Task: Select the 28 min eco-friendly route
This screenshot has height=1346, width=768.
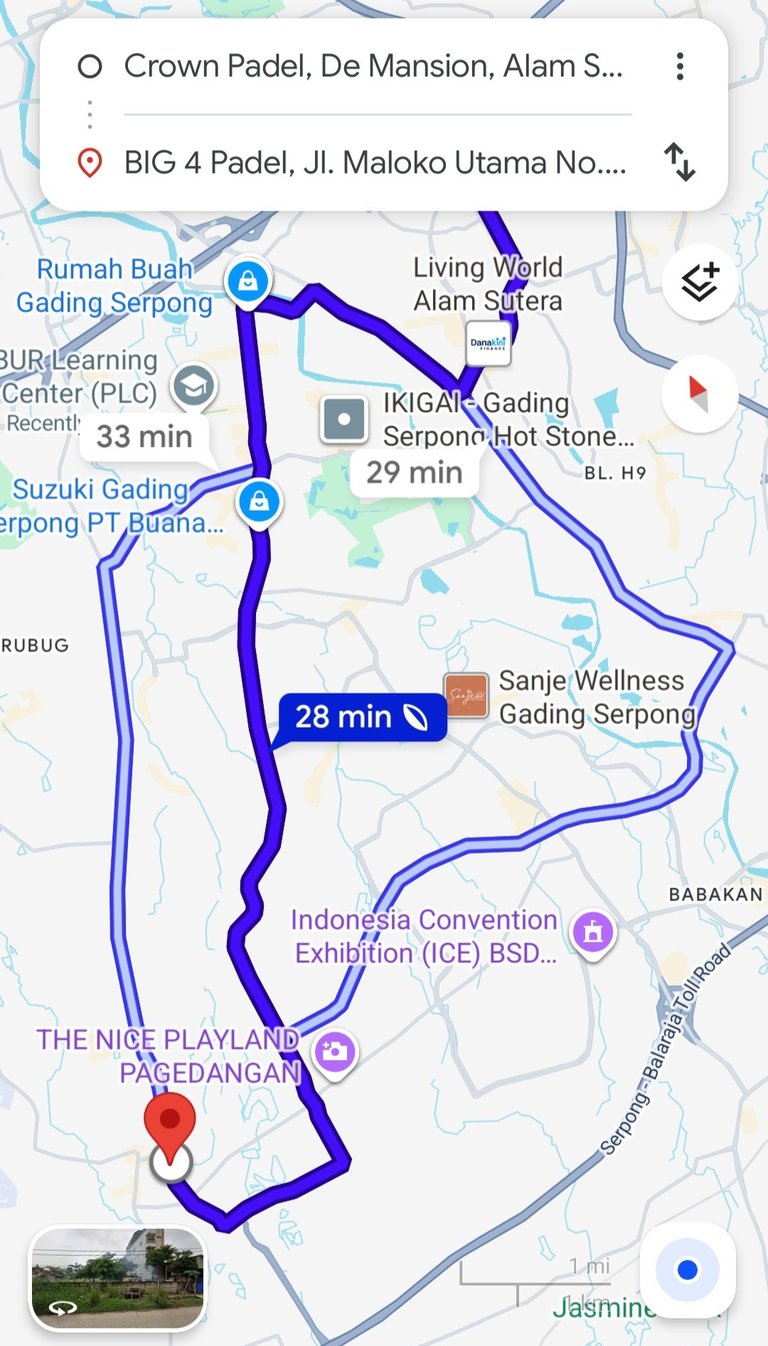Action: [x=359, y=717]
